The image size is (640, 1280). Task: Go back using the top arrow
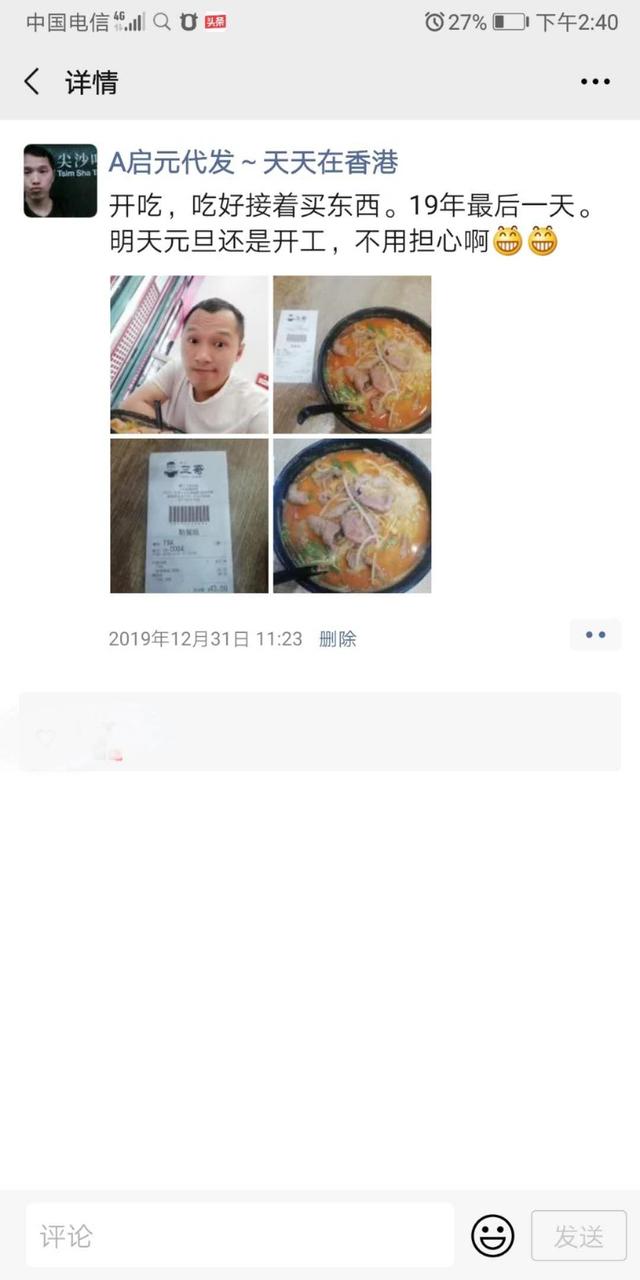click(32, 82)
